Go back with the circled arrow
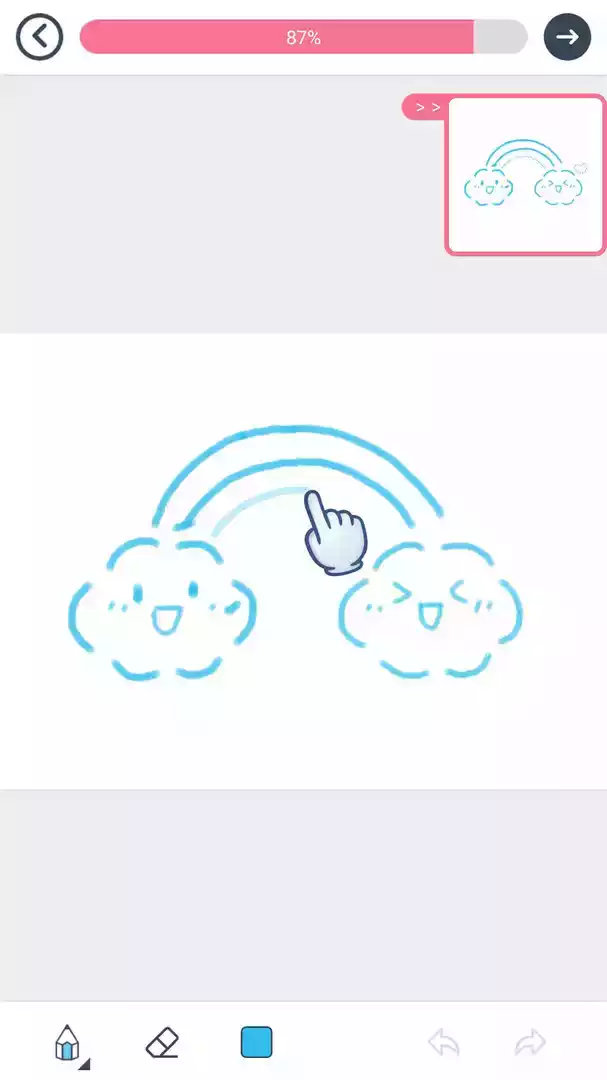The height and width of the screenshot is (1080, 607). (x=40, y=38)
